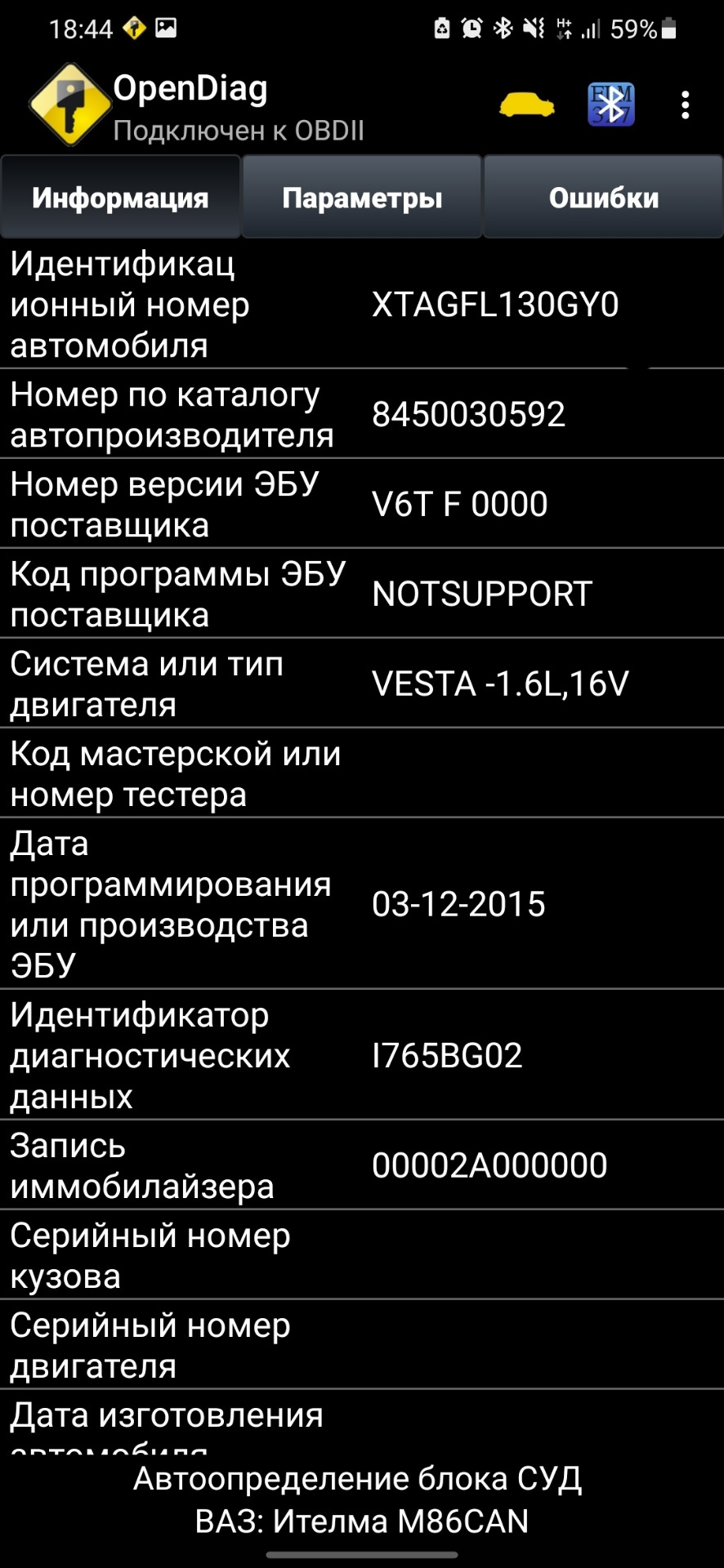Tap the yellow car icon
This screenshot has height=1568, width=724.
click(x=527, y=105)
